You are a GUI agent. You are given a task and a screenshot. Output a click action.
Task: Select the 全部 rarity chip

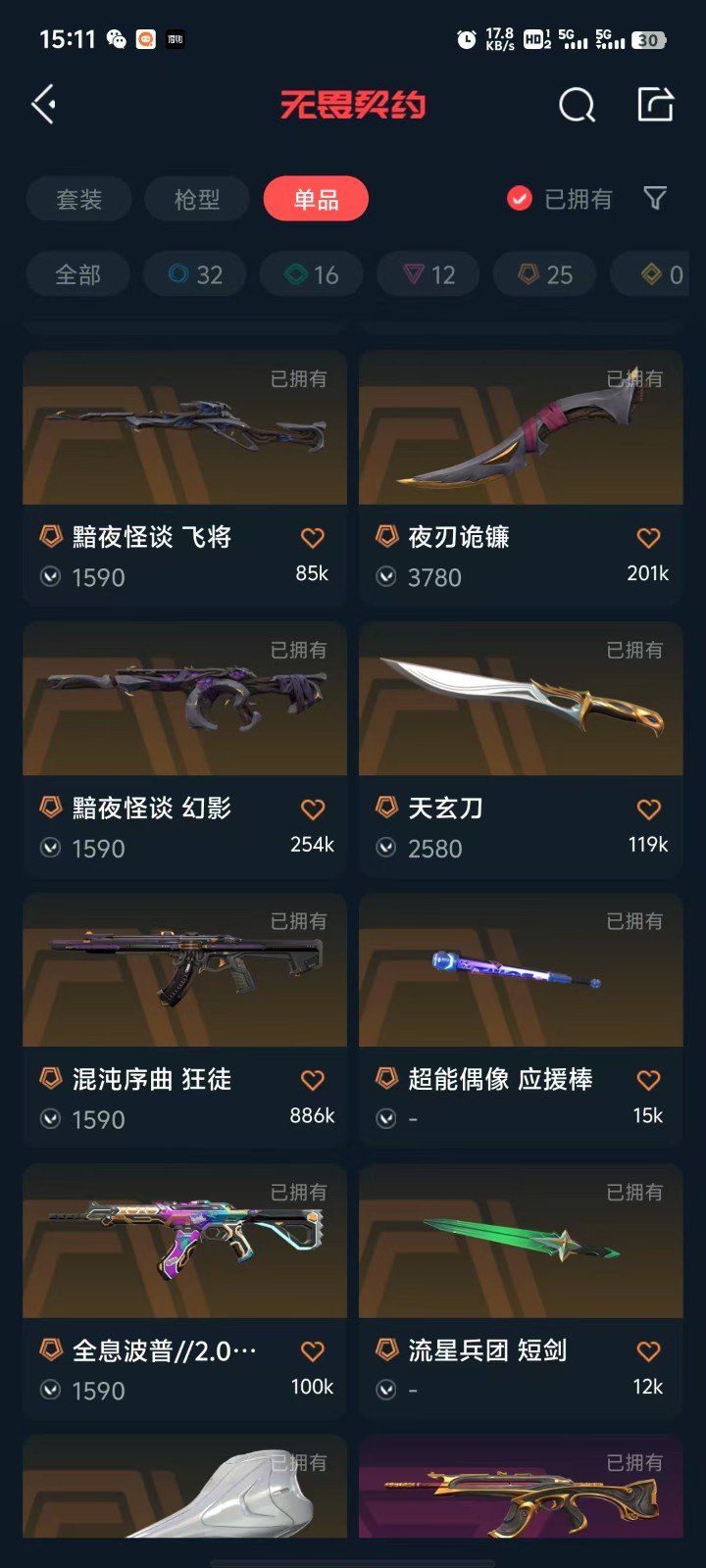coord(77,274)
